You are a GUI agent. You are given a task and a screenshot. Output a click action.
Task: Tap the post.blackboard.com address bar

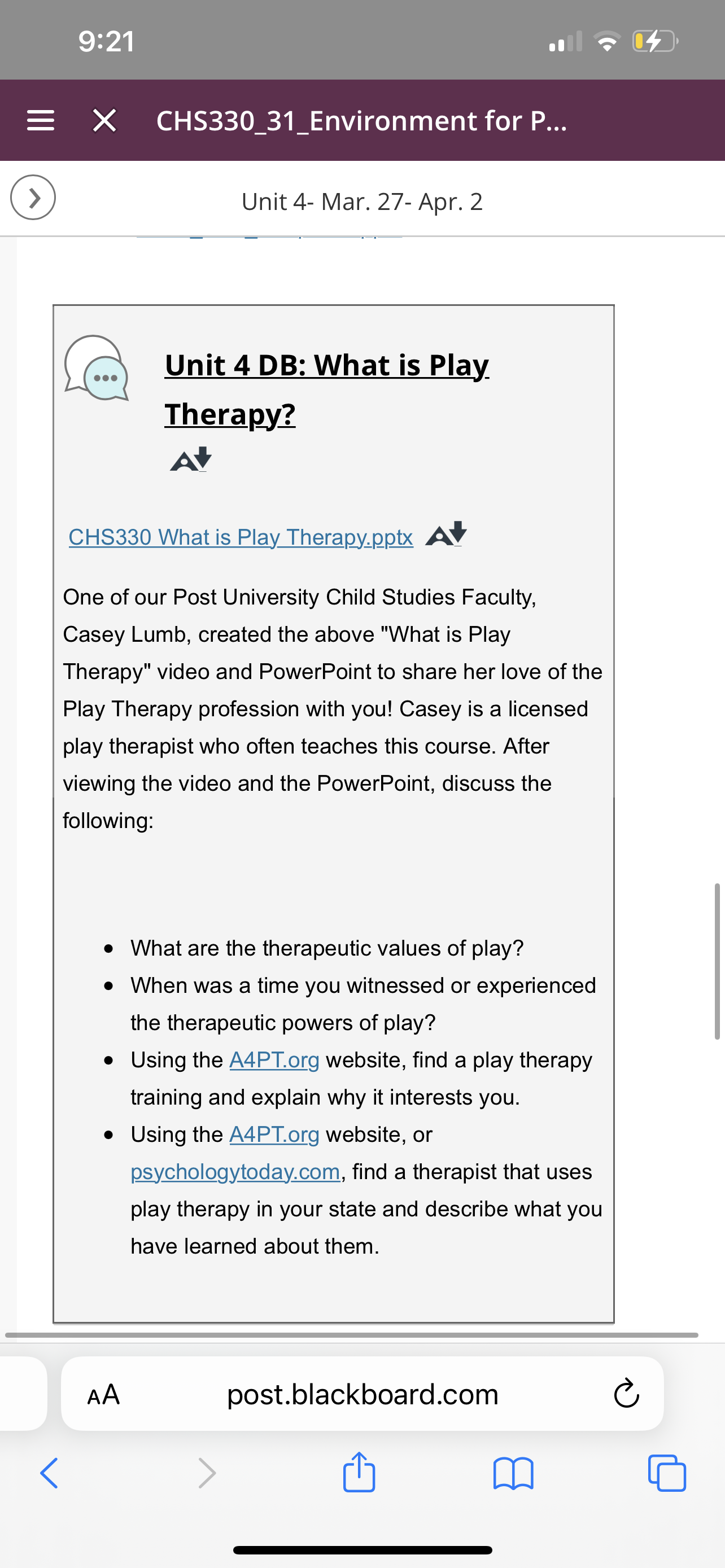(x=362, y=1394)
